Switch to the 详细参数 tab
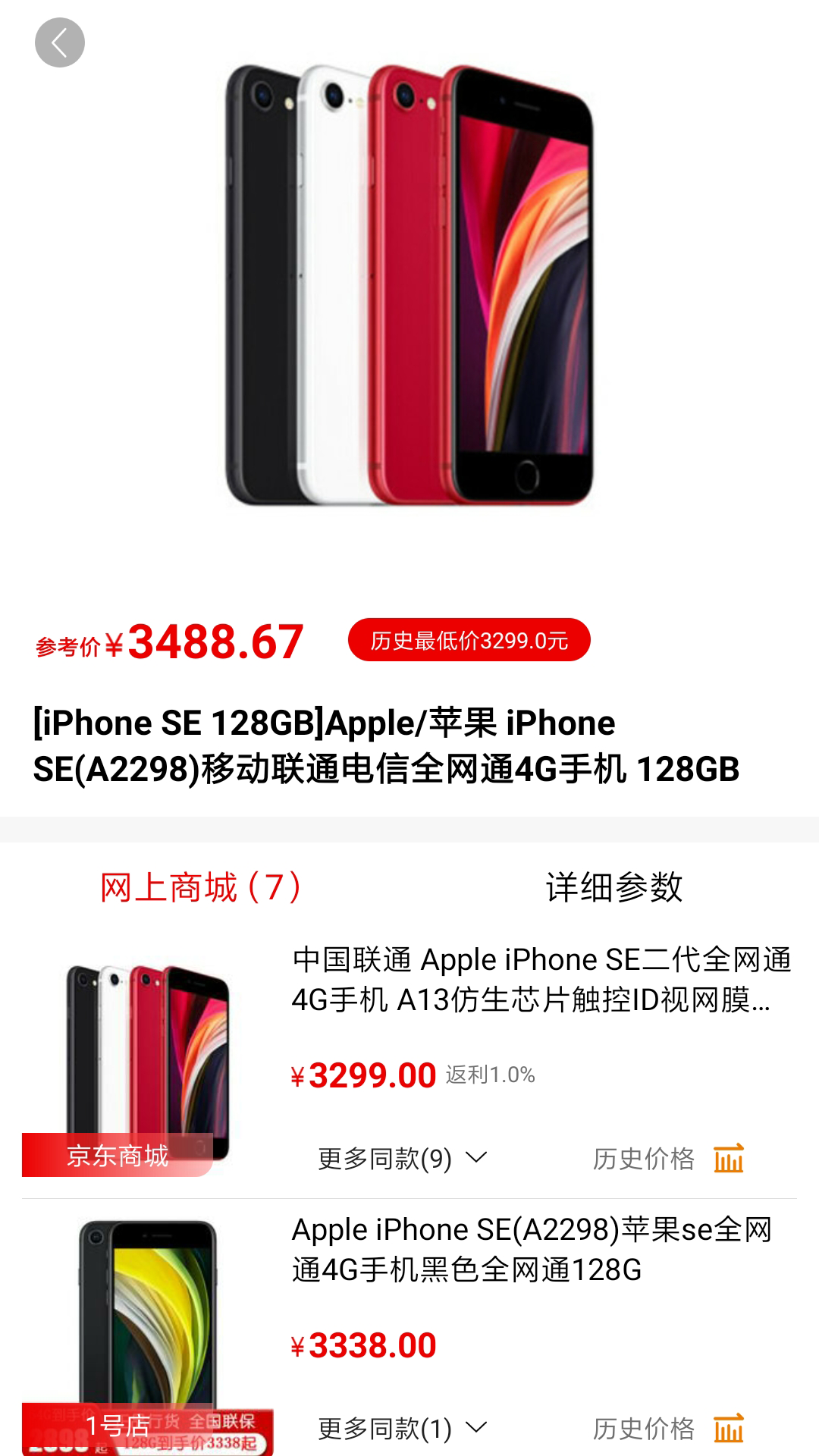 614,887
